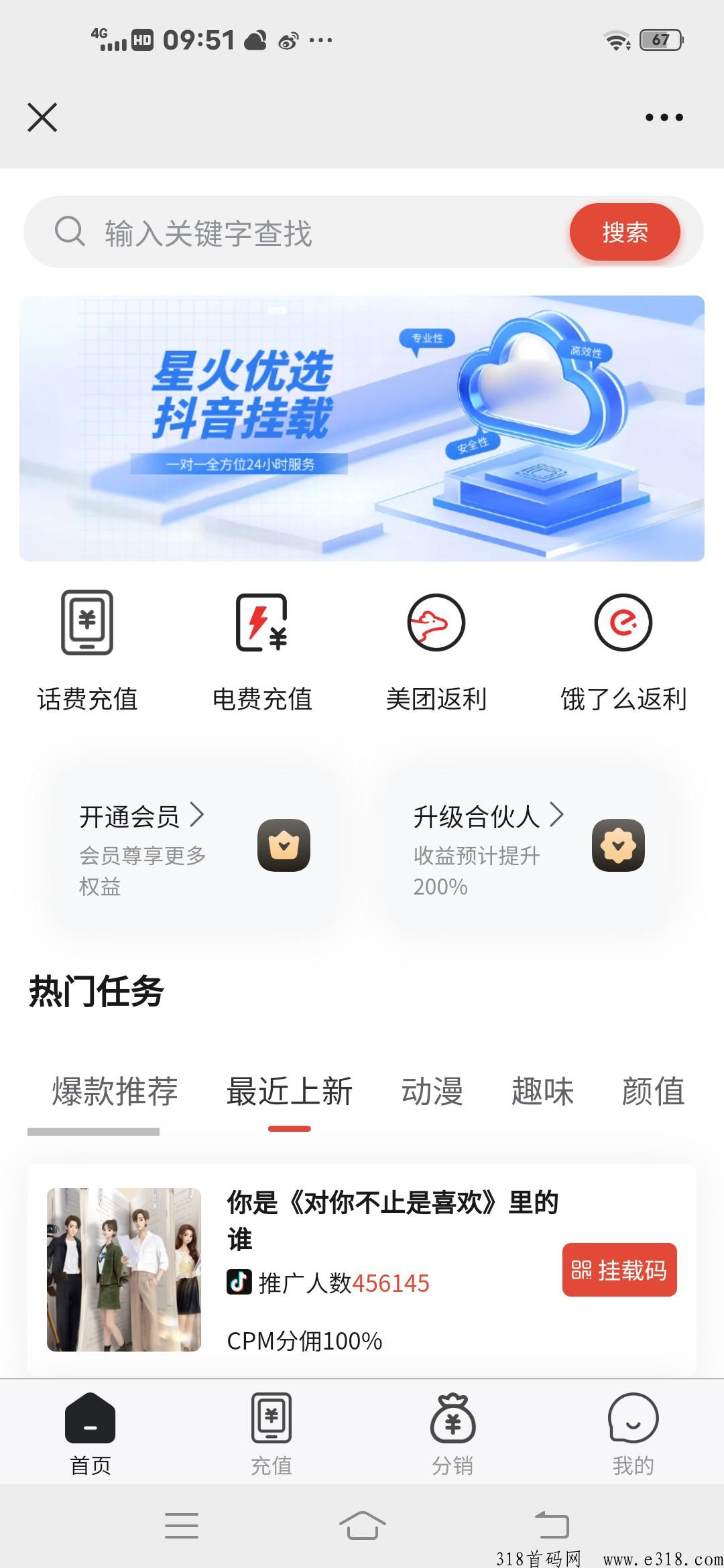
Task: Switch to the 爆款推荐 tab
Action: tap(115, 1091)
